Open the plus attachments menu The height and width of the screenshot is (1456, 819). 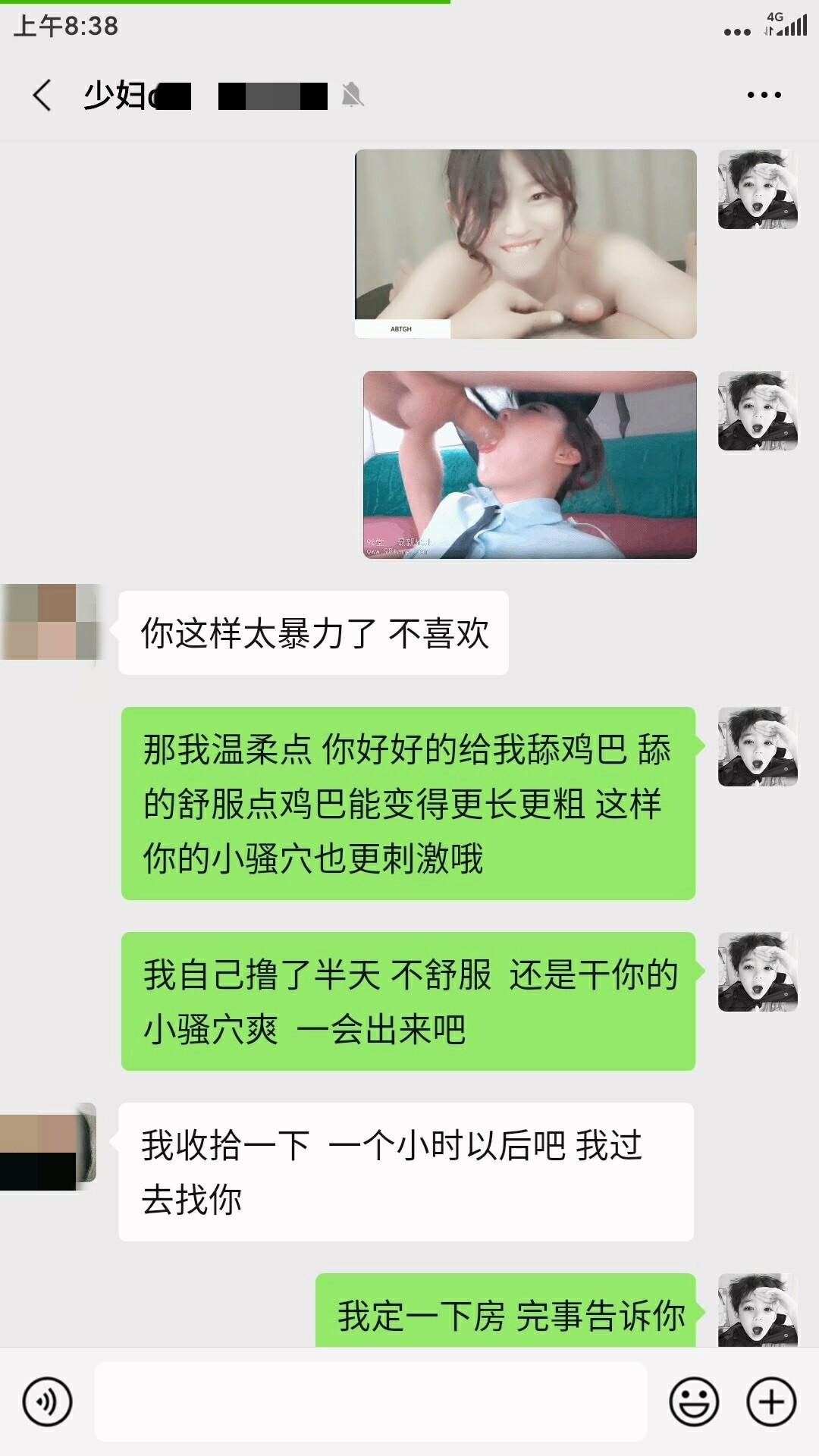pyautogui.click(x=771, y=1402)
